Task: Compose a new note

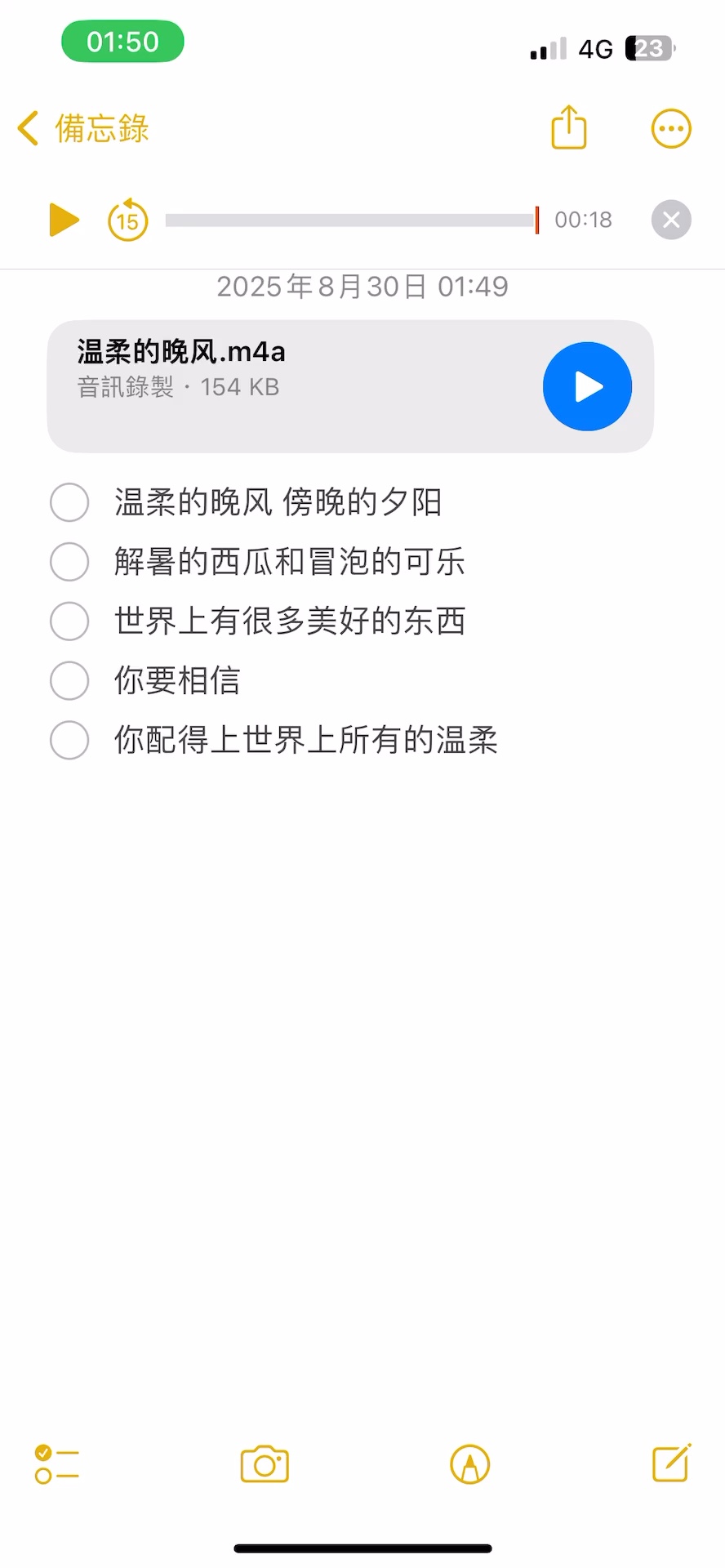Action: (x=672, y=1463)
